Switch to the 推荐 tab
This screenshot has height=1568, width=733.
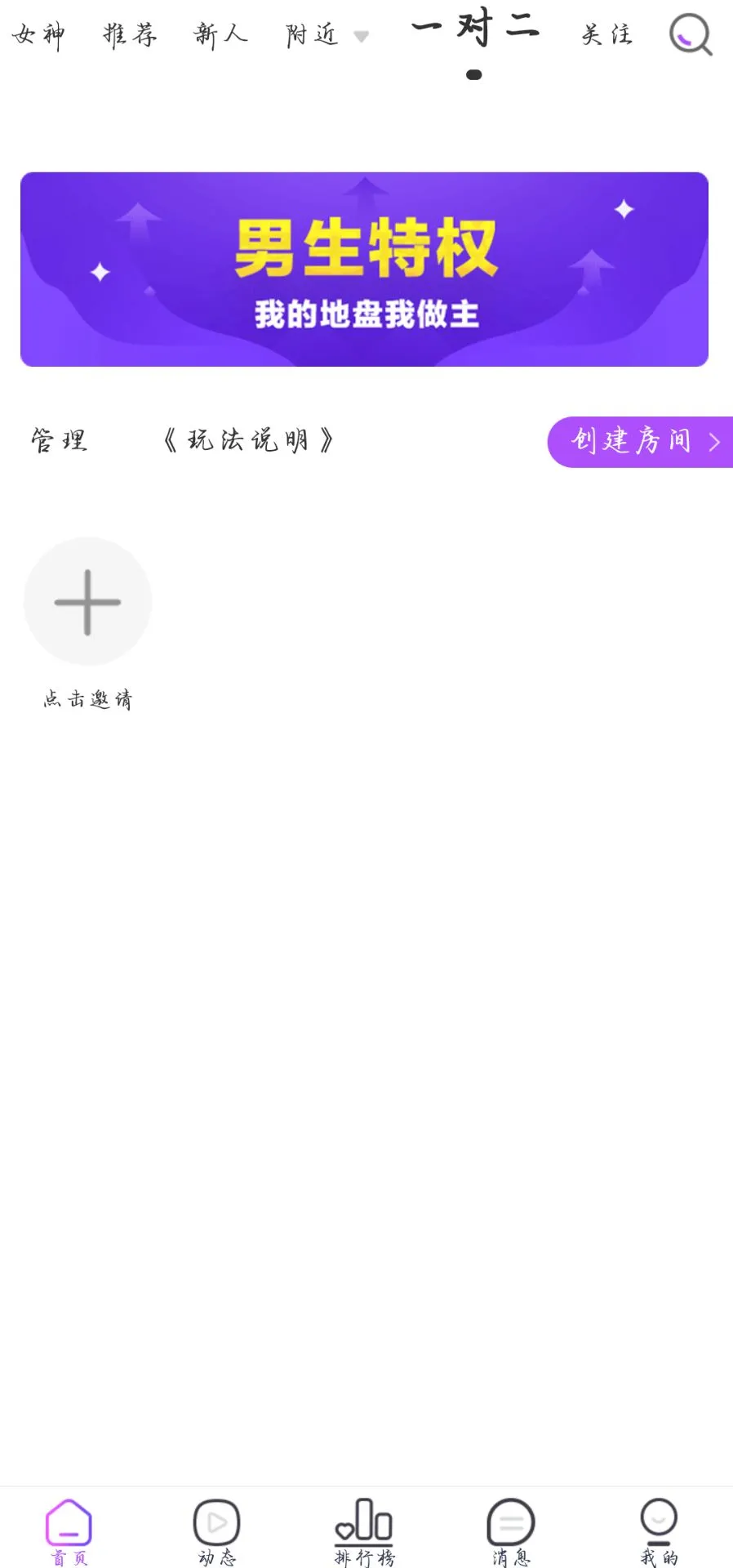click(x=130, y=35)
